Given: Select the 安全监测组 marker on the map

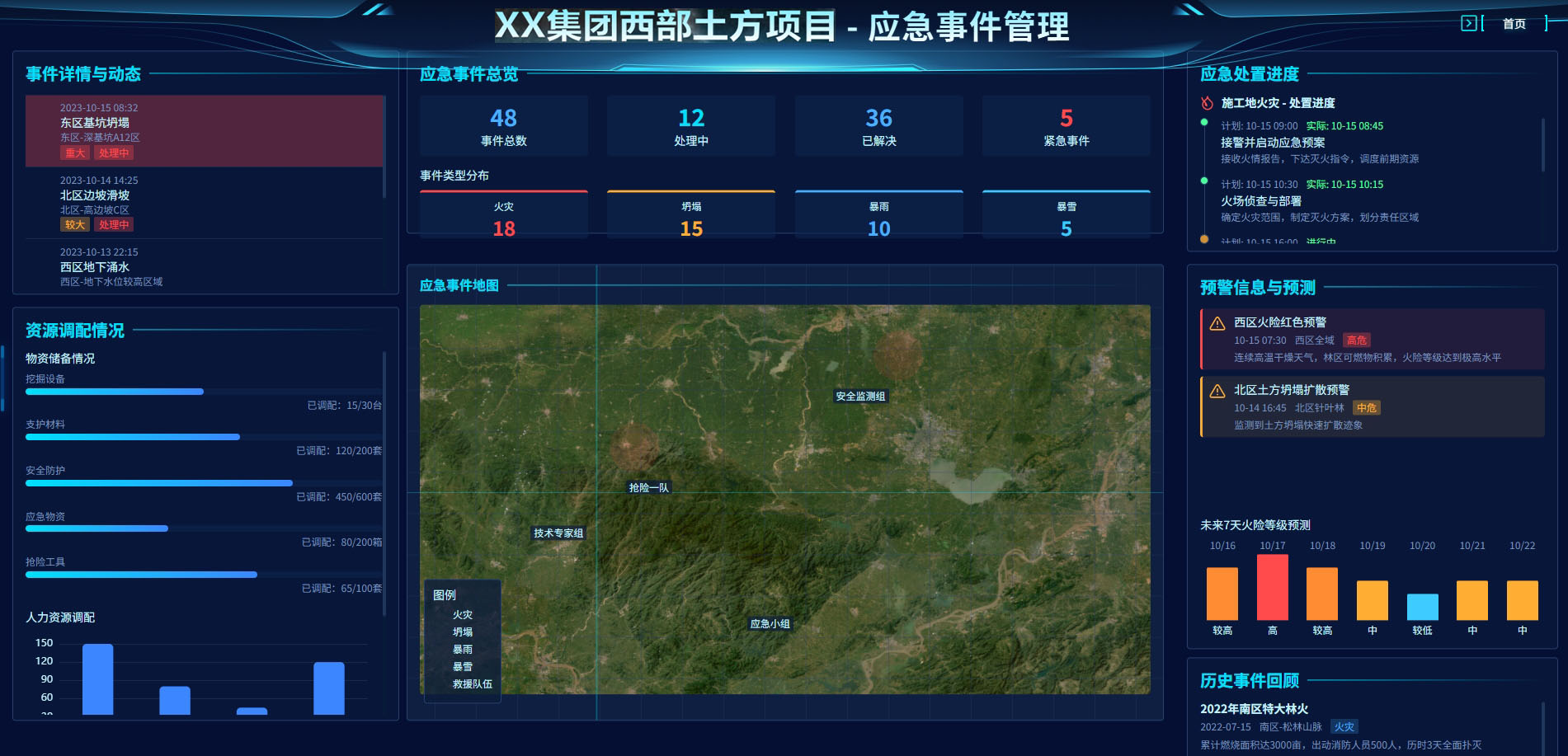Looking at the screenshot, I should point(860,397).
